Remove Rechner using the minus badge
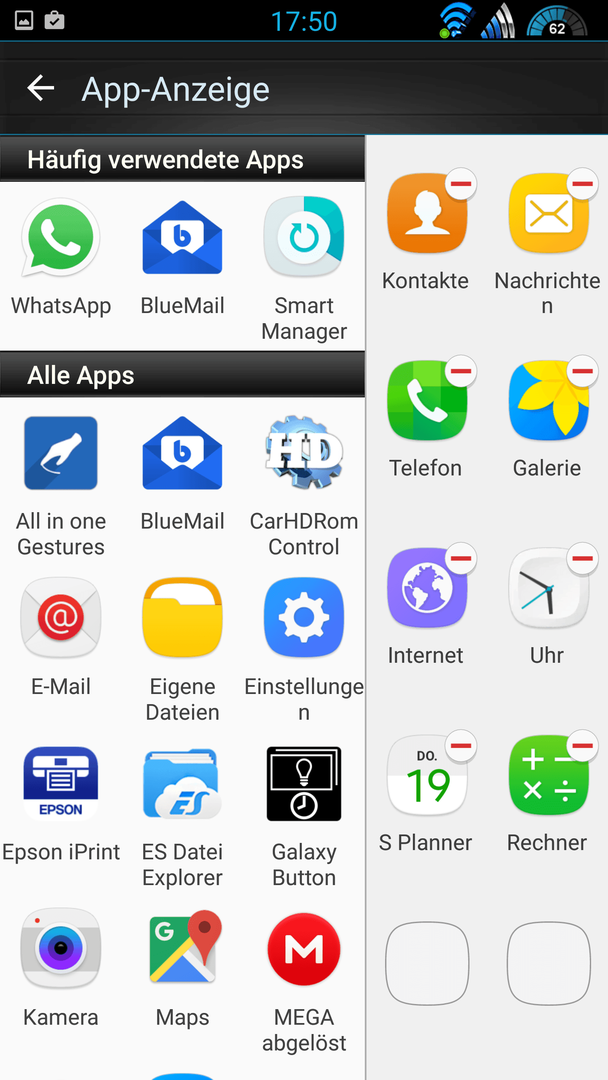 583,746
